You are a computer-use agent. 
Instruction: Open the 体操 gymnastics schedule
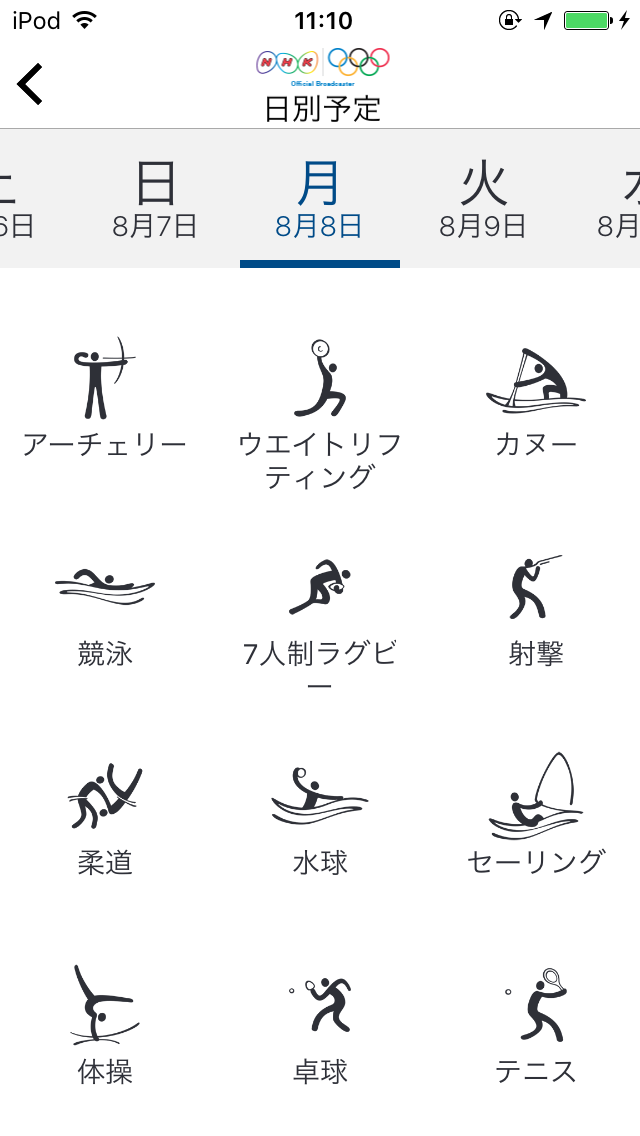(105, 1025)
